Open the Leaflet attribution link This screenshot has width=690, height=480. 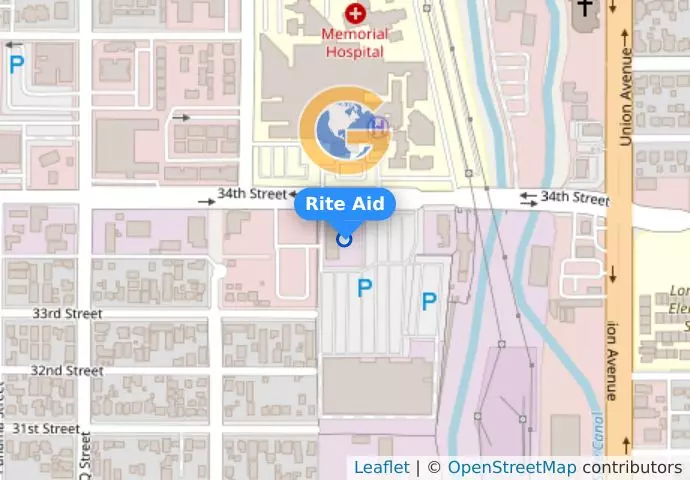(x=381, y=467)
